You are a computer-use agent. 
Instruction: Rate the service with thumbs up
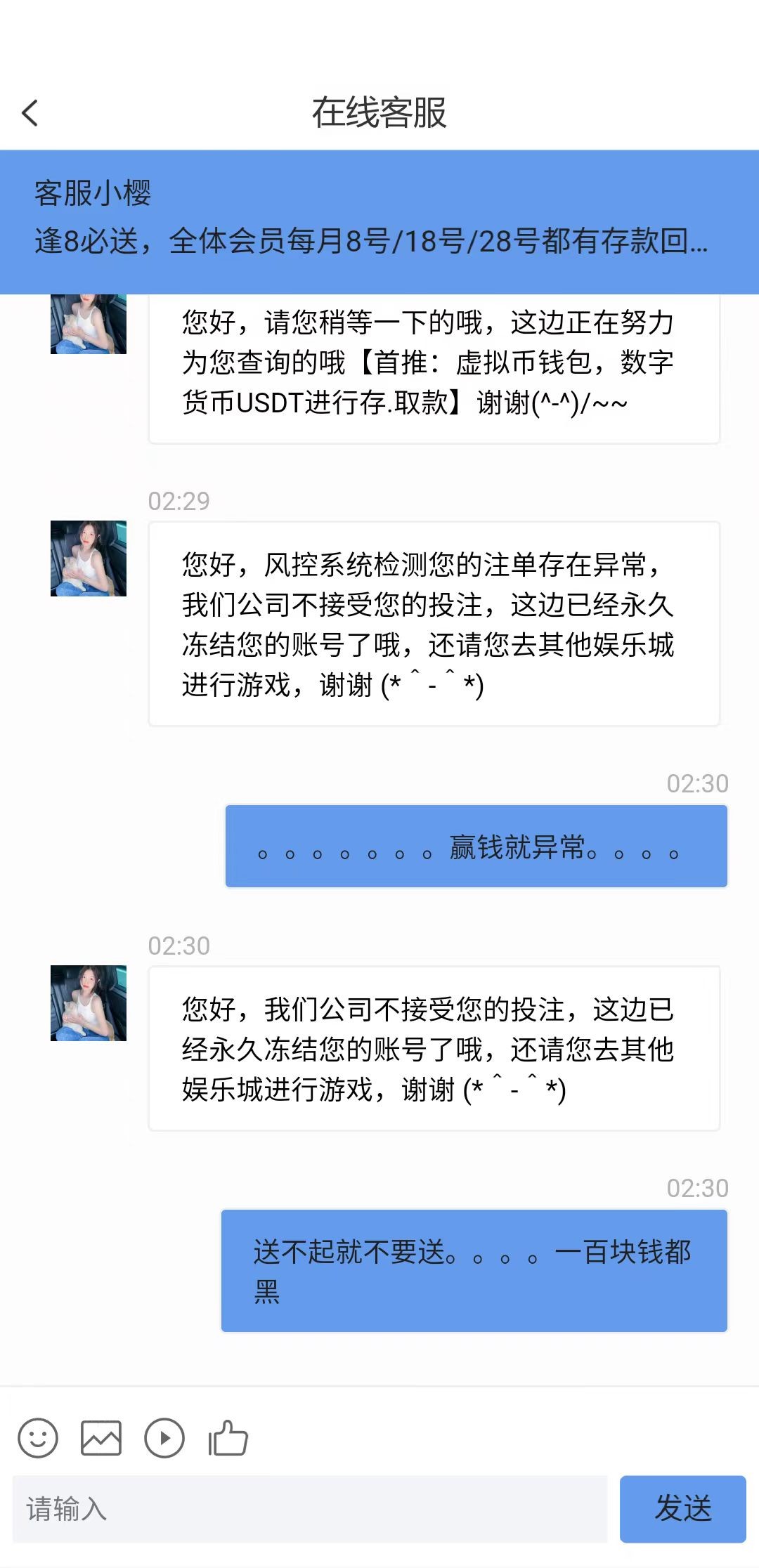tap(228, 1437)
